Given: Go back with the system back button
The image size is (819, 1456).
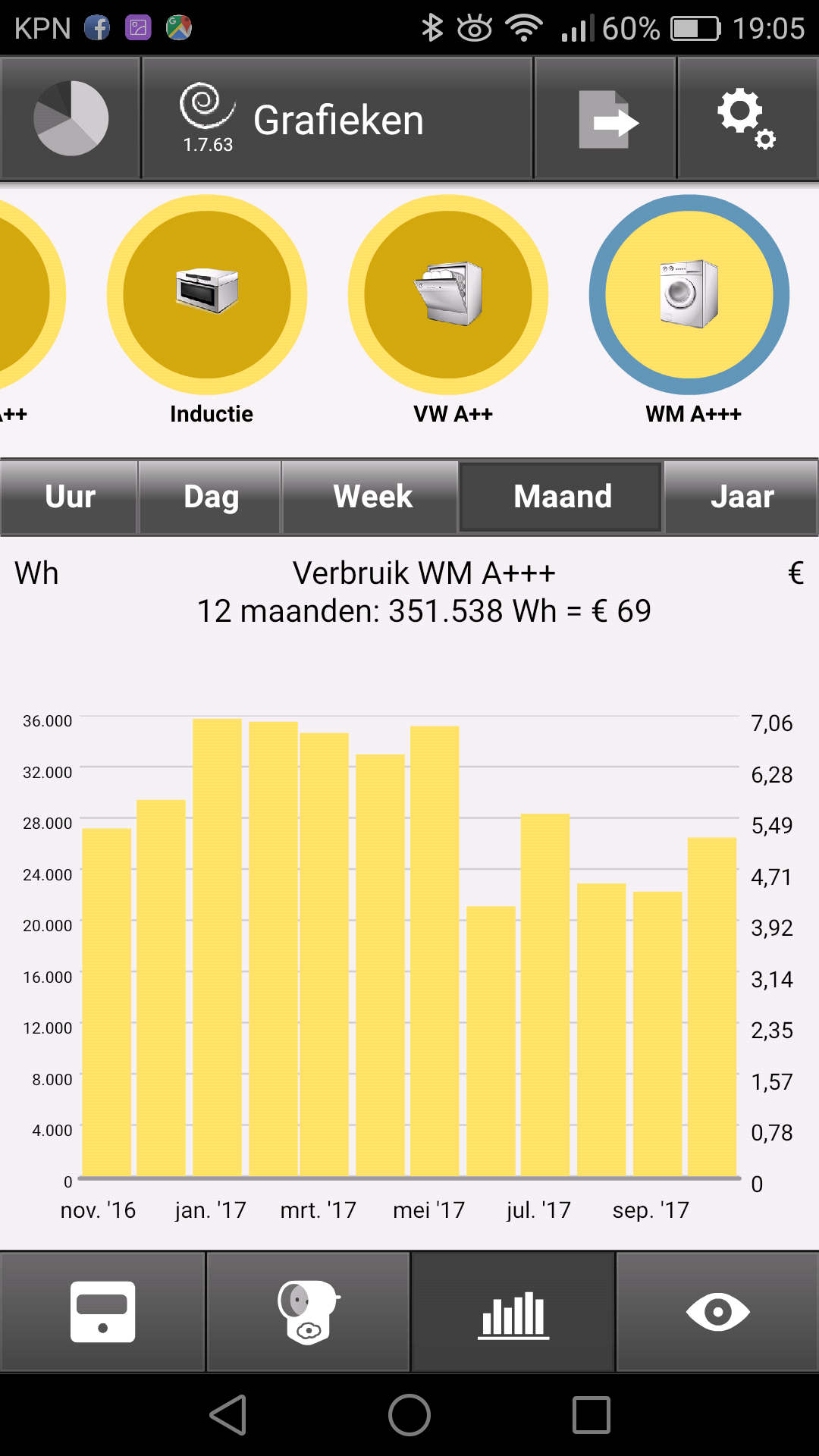Looking at the screenshot, I should [228, 1415].
